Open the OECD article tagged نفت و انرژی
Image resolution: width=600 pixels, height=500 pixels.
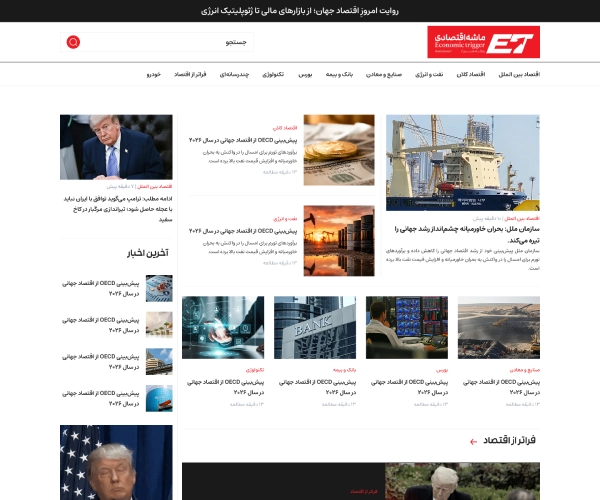(243, 231)
